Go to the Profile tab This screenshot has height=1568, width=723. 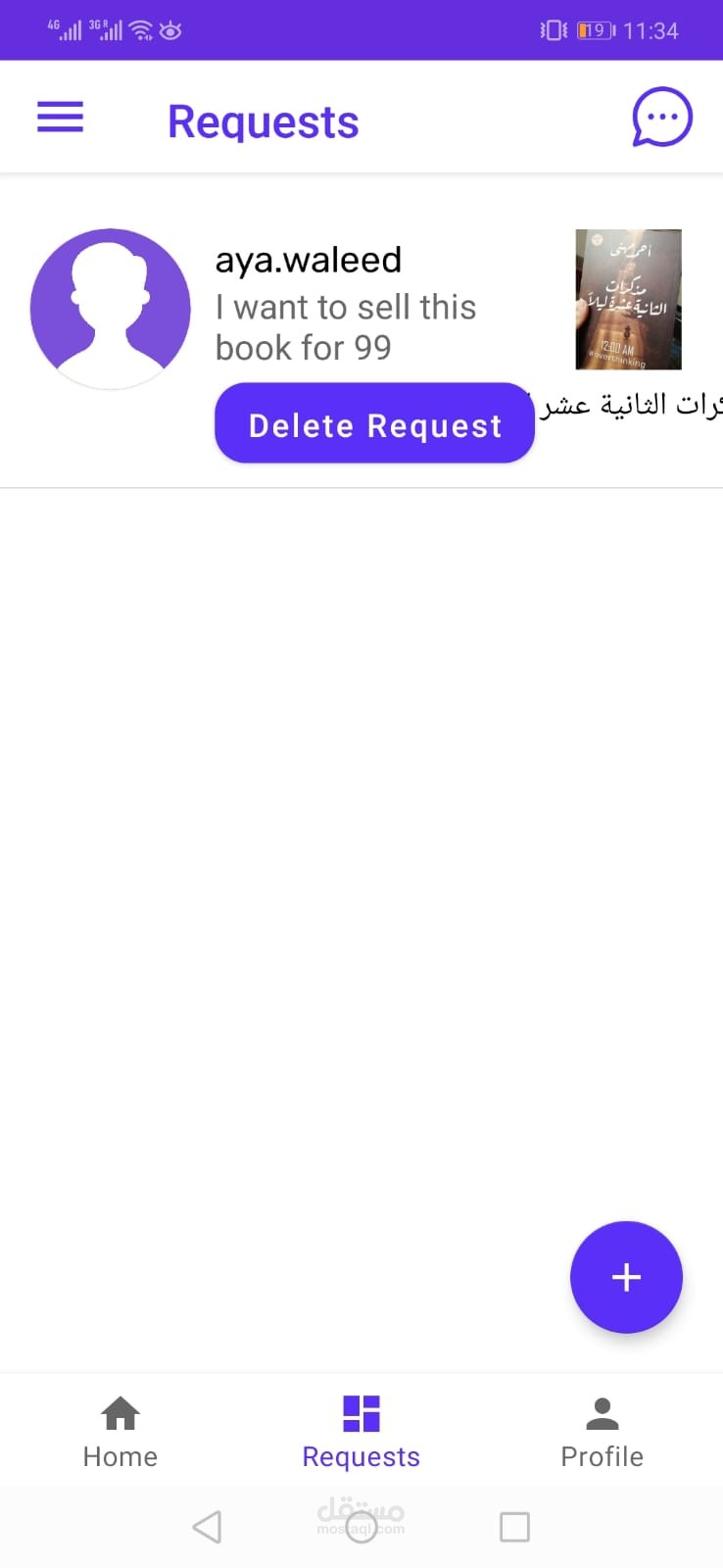point(602,1432)
